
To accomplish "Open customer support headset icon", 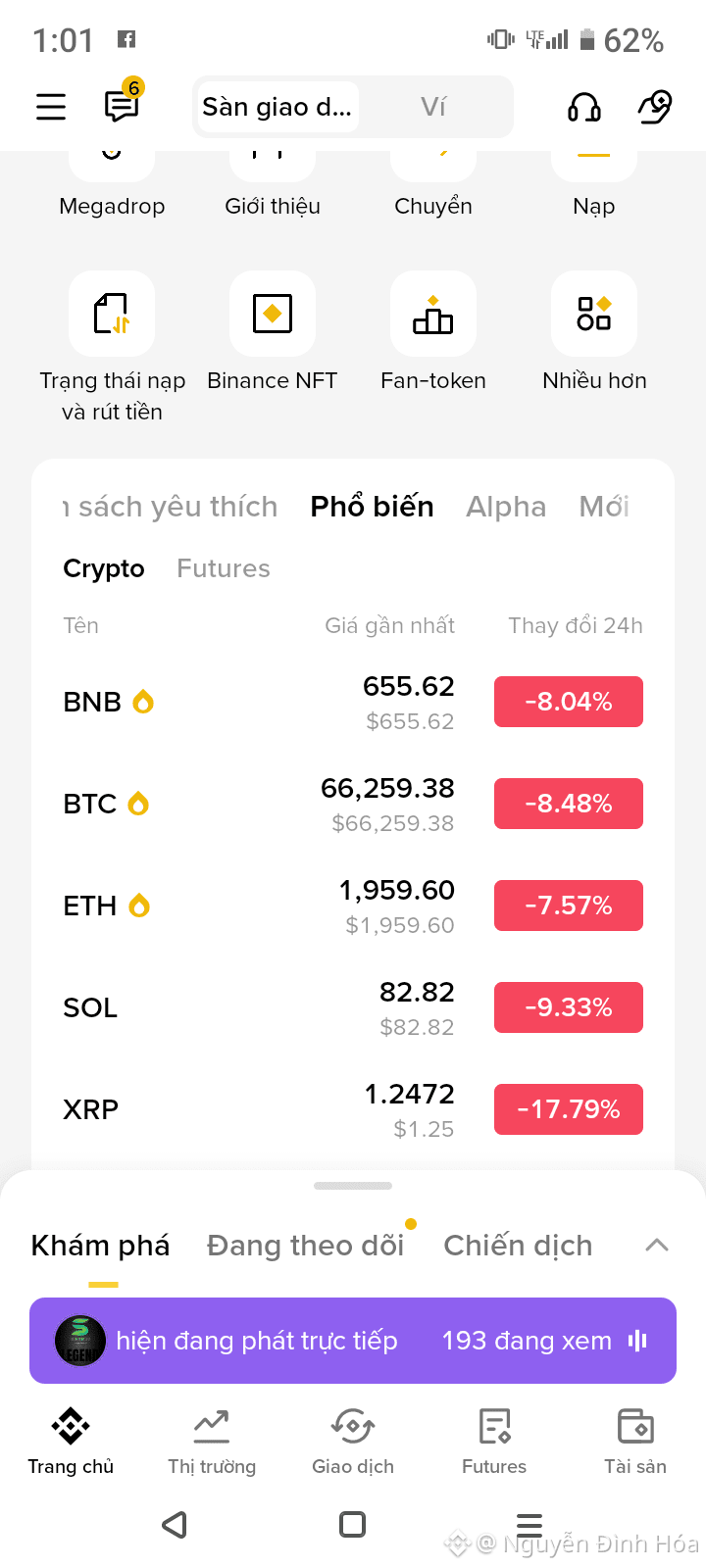I will tap(584, 107).
